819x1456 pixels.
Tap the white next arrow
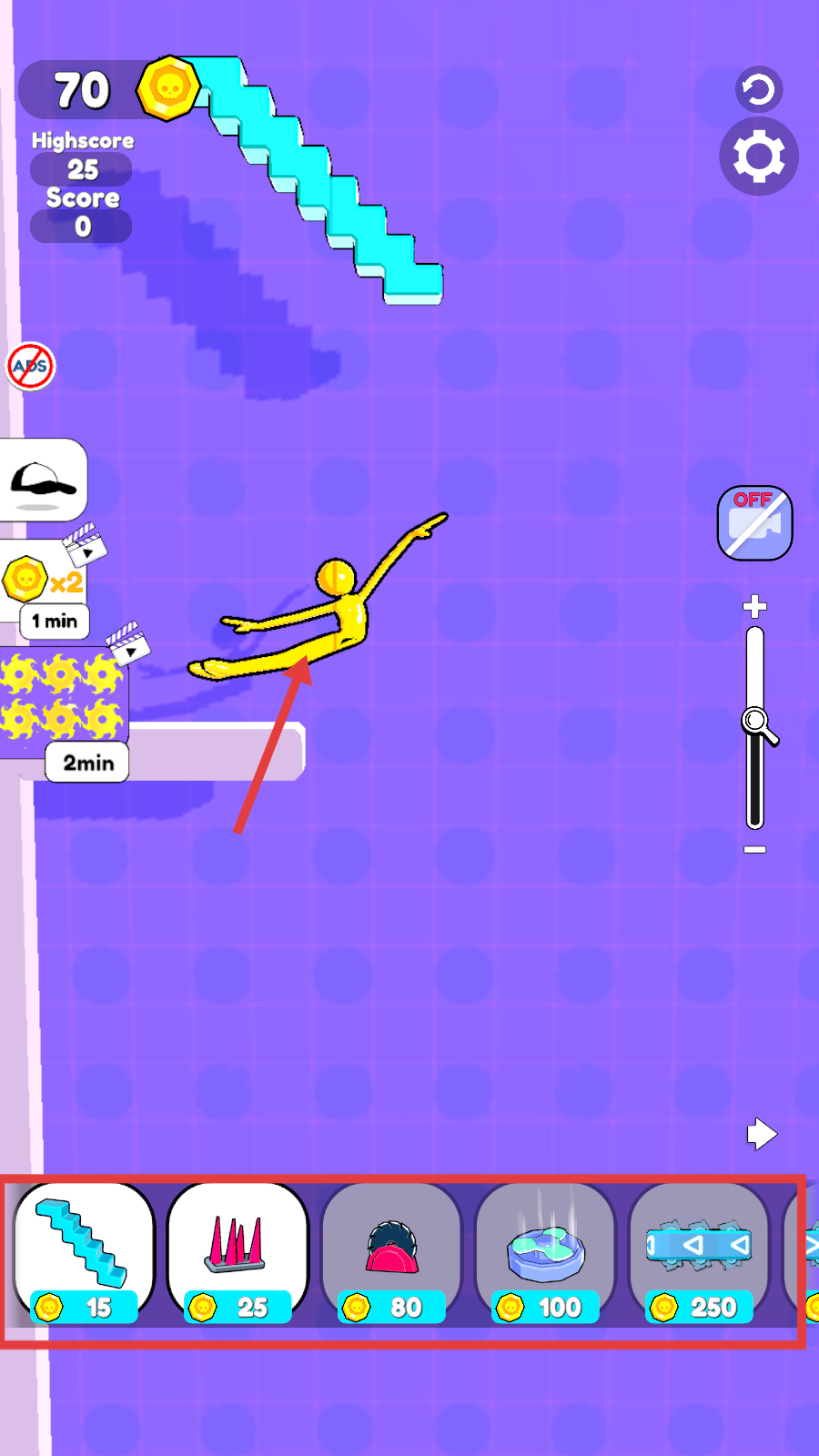761,1134
